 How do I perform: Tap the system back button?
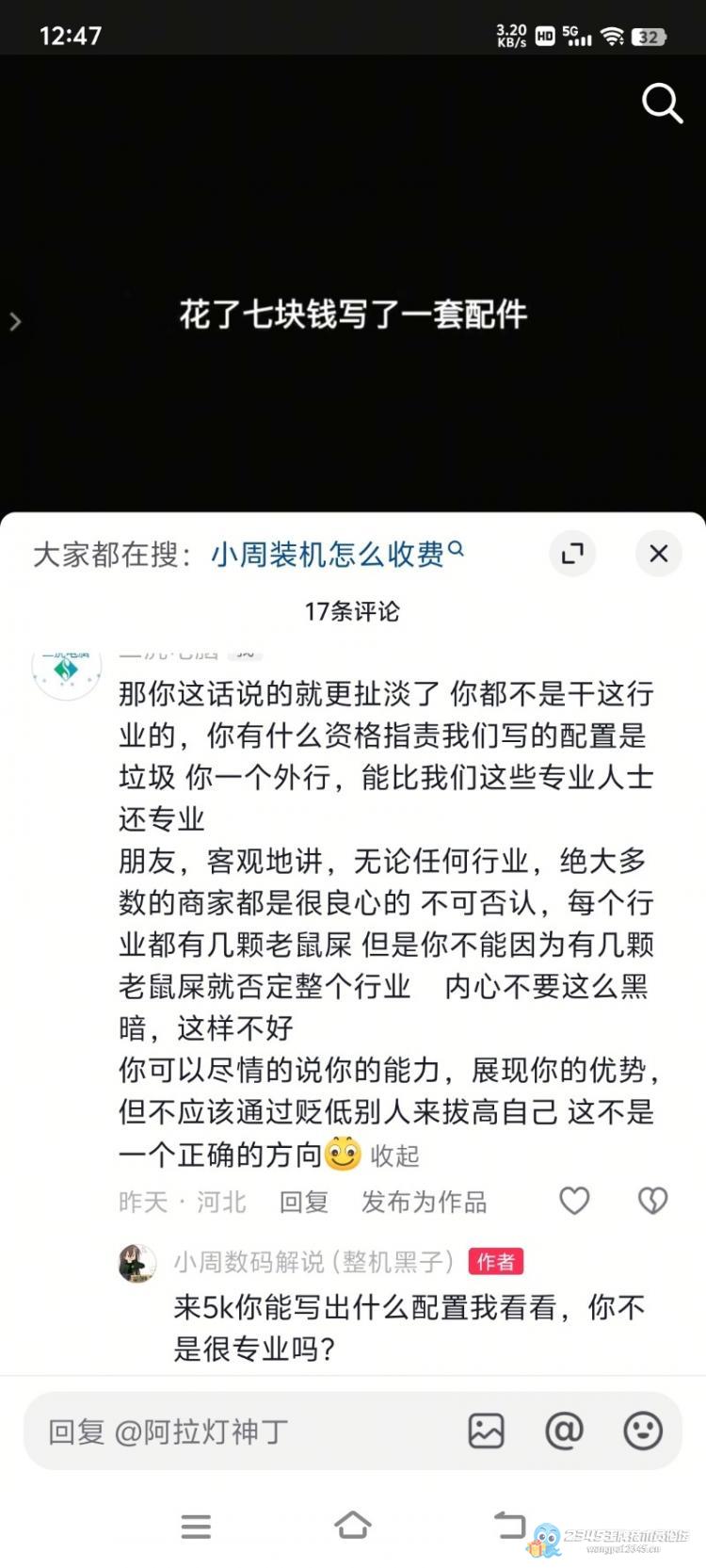pos(509,1526)
